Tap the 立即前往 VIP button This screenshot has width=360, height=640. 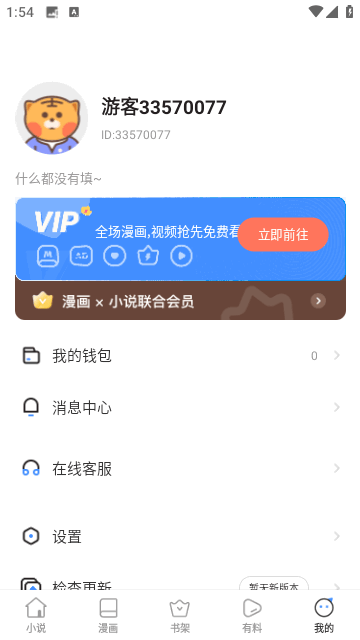pos(283,234)
